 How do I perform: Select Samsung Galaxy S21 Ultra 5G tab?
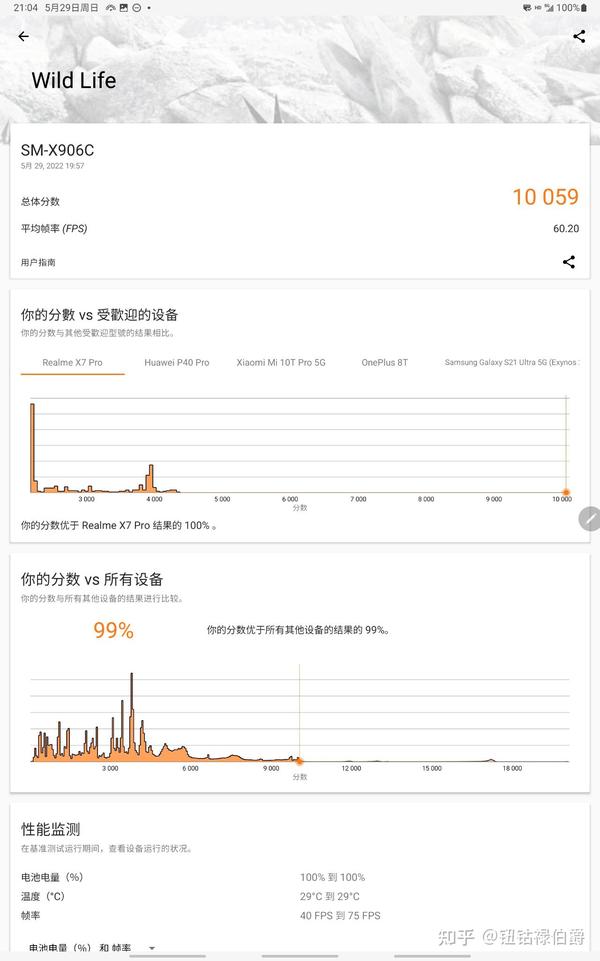[x=511, y=363]
